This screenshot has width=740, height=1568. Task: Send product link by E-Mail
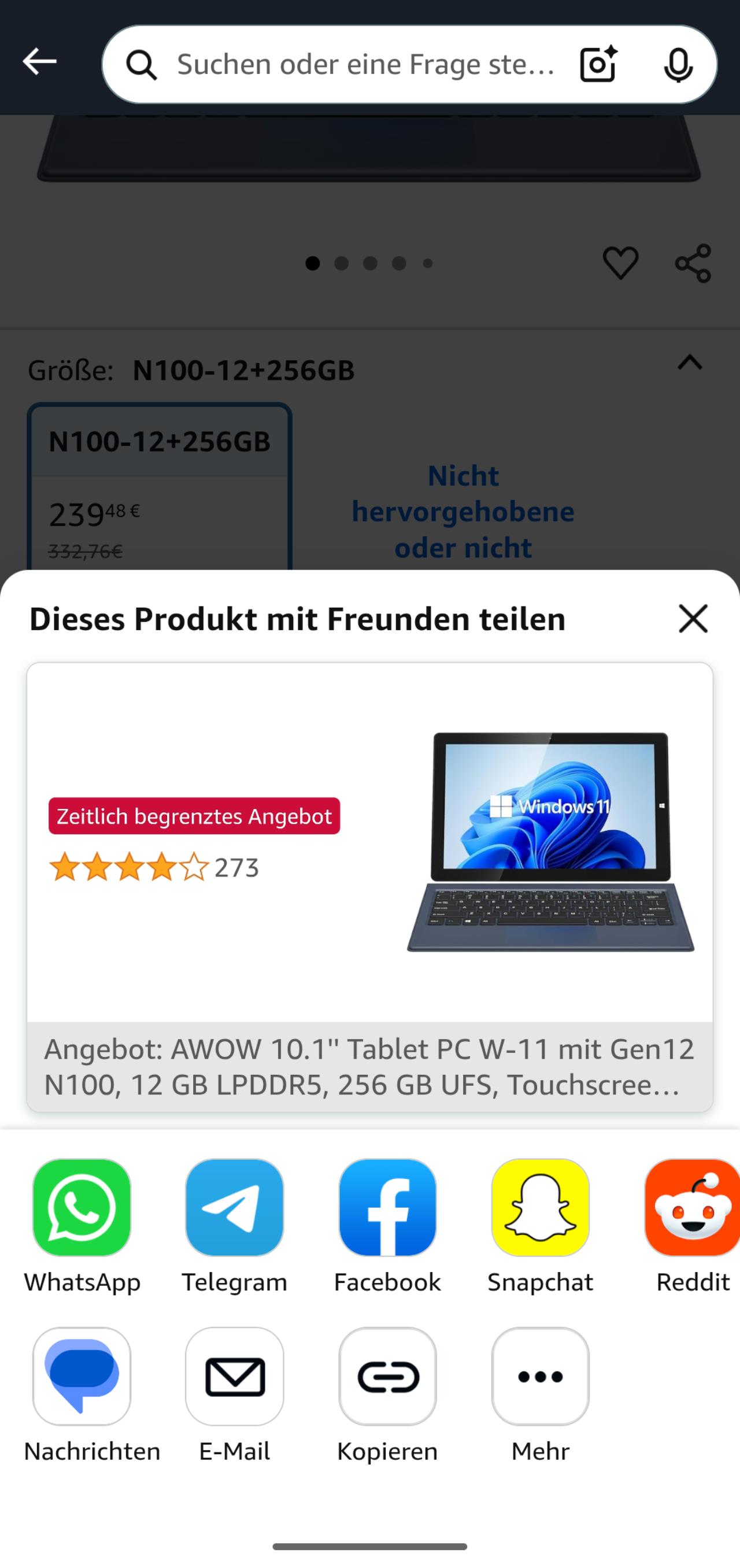234,1377
